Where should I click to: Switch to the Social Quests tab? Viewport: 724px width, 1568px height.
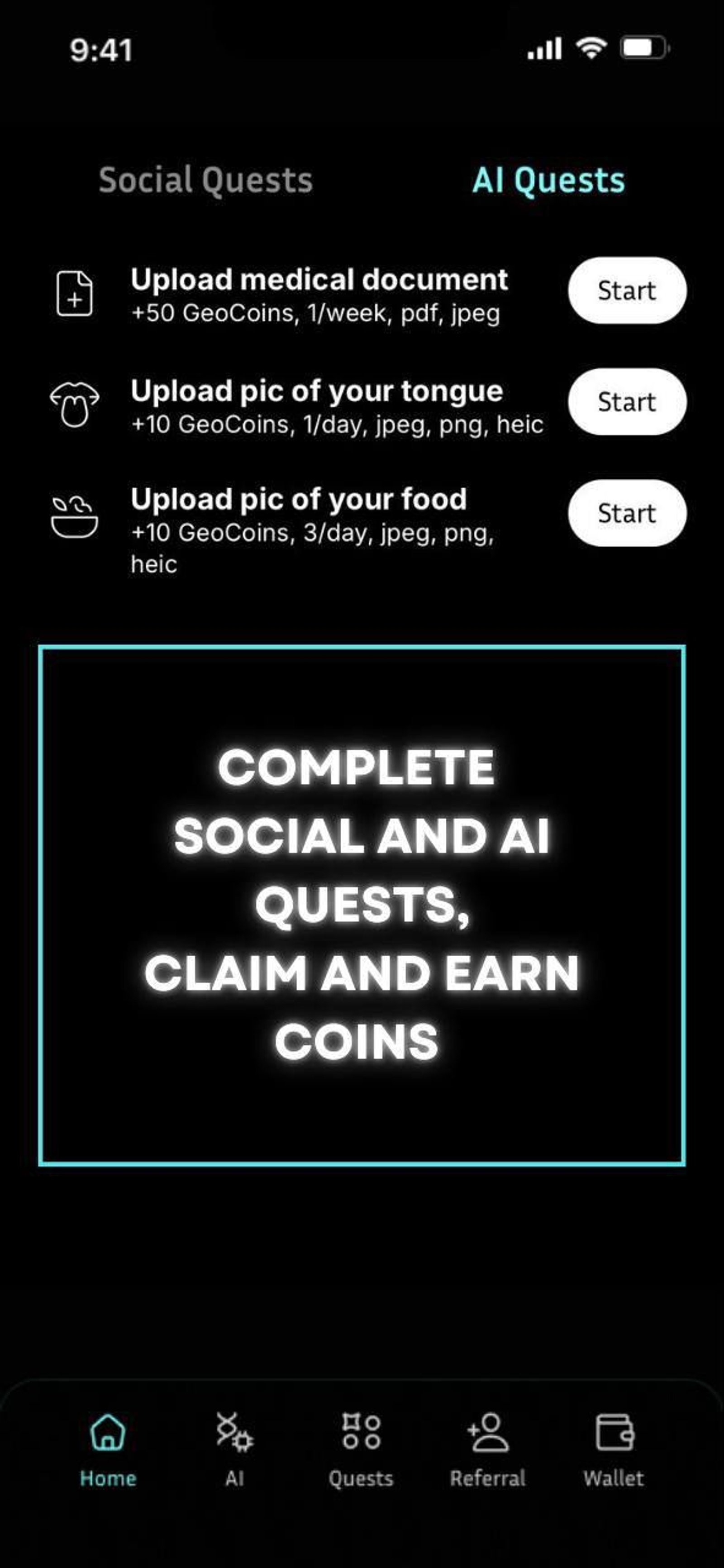(206, 180)
